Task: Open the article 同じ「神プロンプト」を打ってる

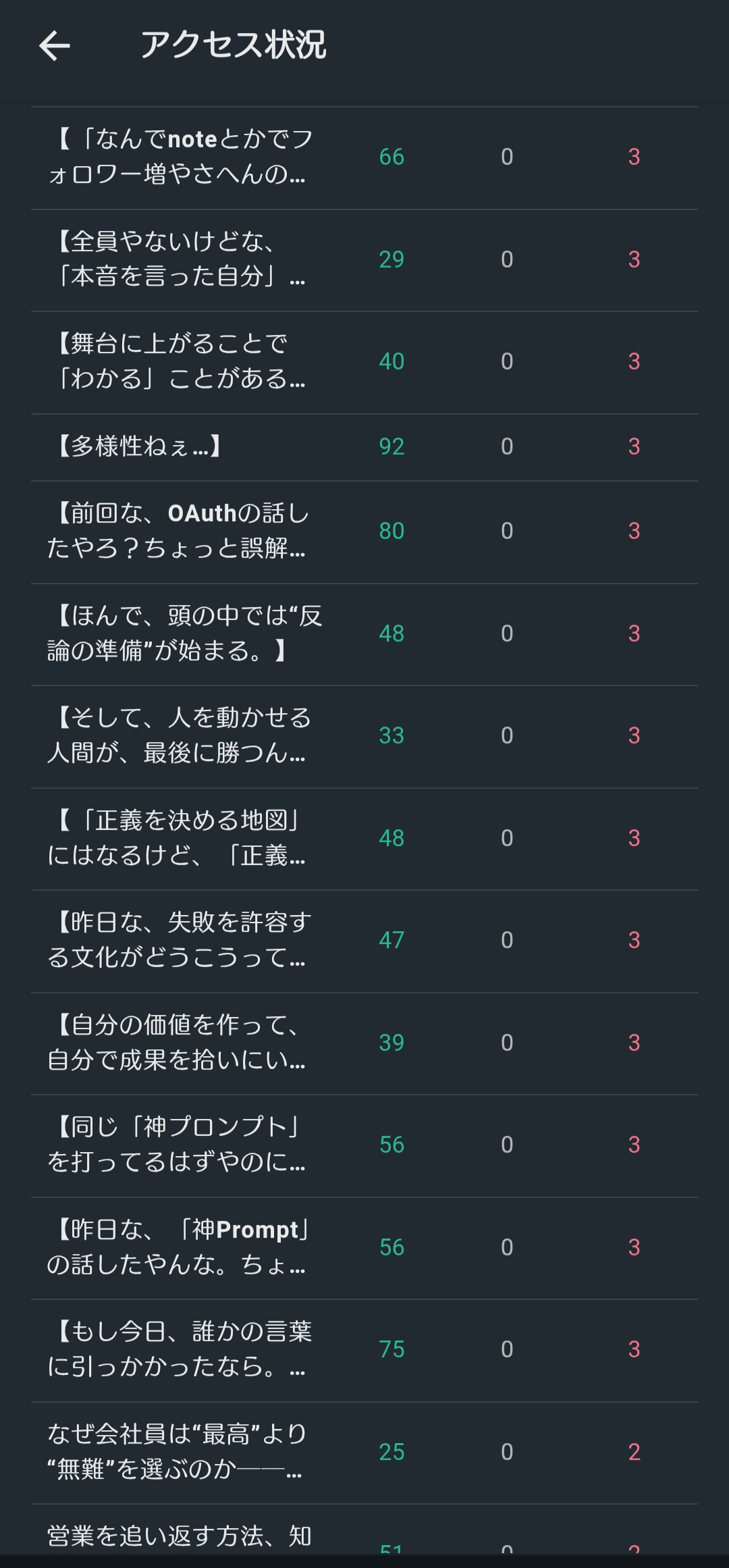Action: pos(179,1145)
